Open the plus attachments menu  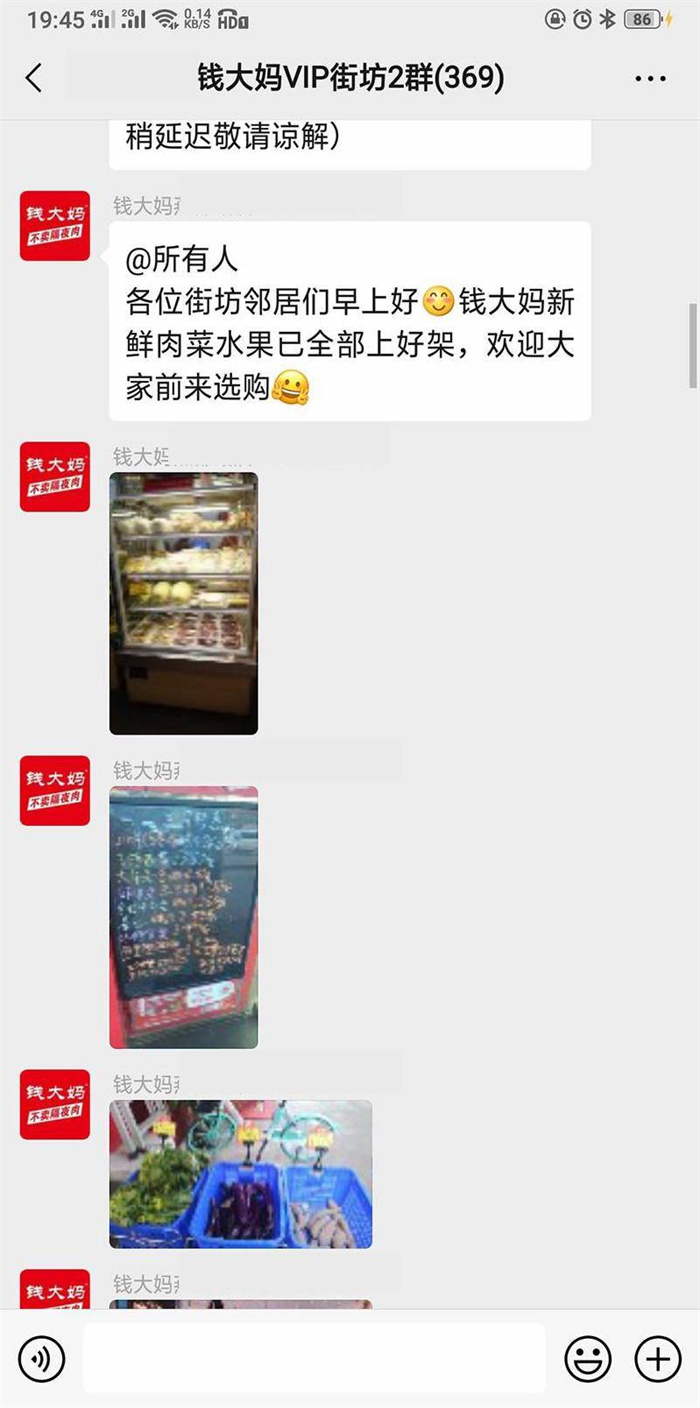click(x=658, y=1359)
